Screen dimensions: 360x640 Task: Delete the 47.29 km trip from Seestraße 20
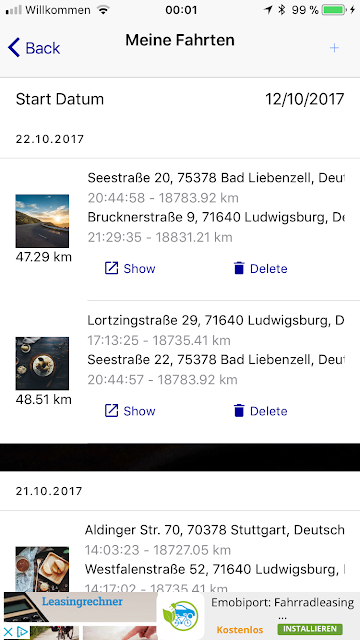click(x=260, y=269)
